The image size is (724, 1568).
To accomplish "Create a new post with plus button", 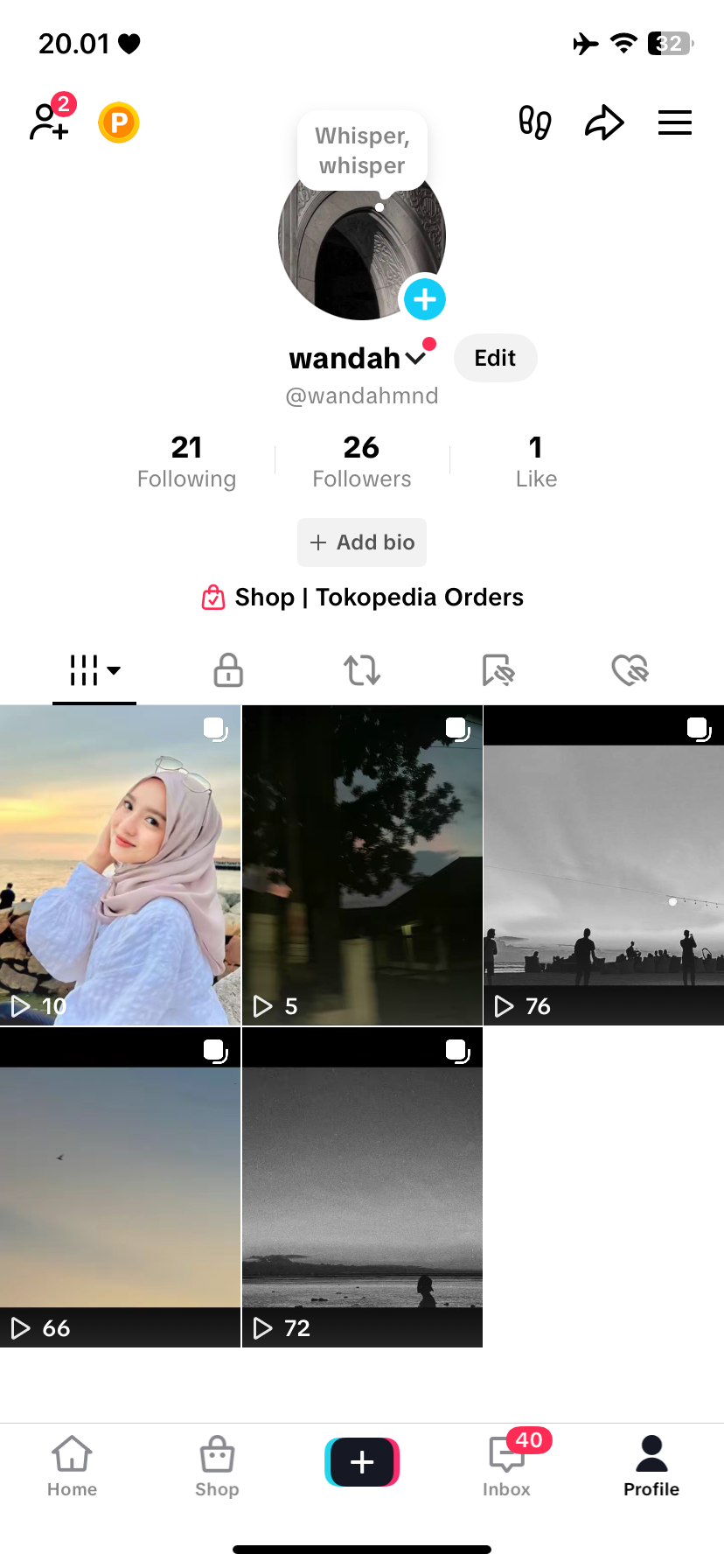I will [362, 1462].
